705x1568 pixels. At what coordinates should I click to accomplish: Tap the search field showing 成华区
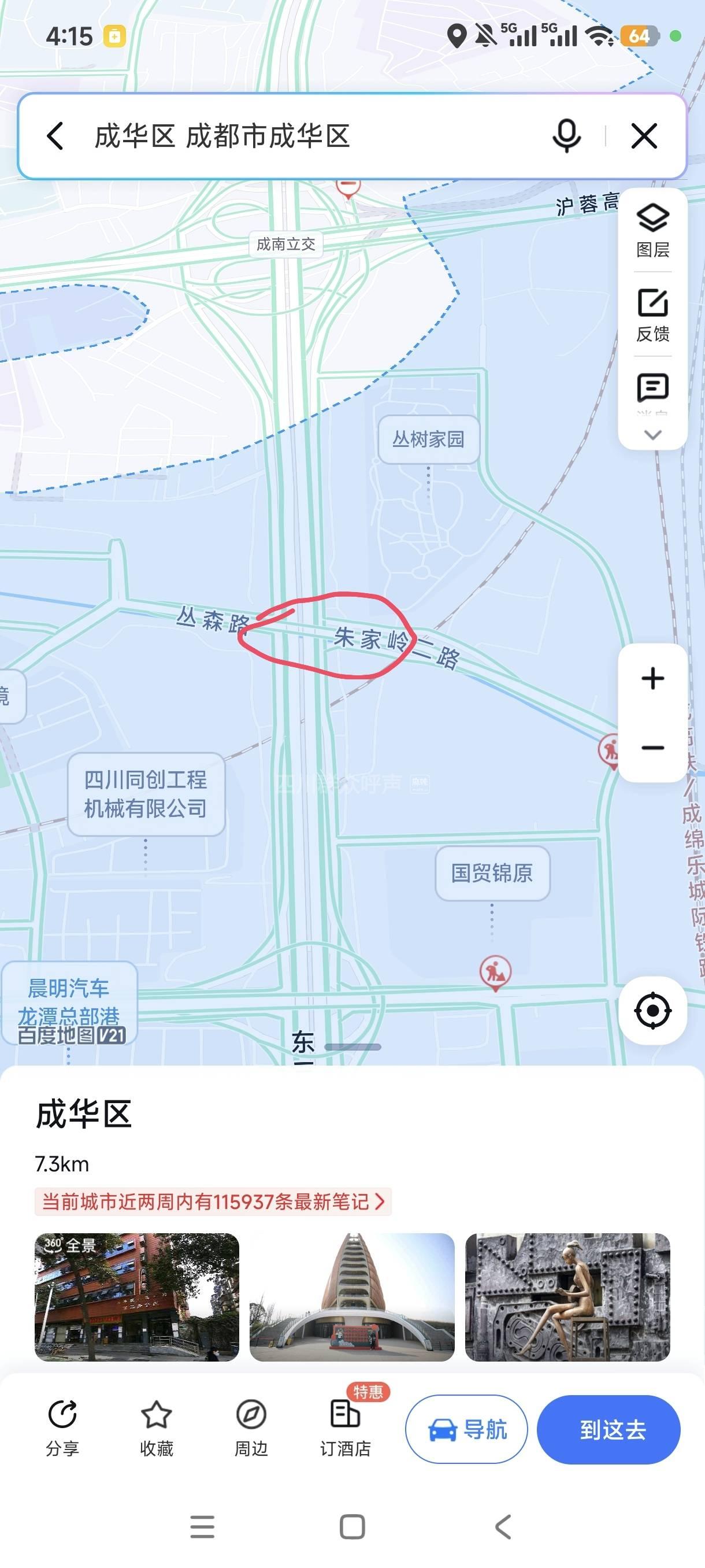(x=304, y=136)
